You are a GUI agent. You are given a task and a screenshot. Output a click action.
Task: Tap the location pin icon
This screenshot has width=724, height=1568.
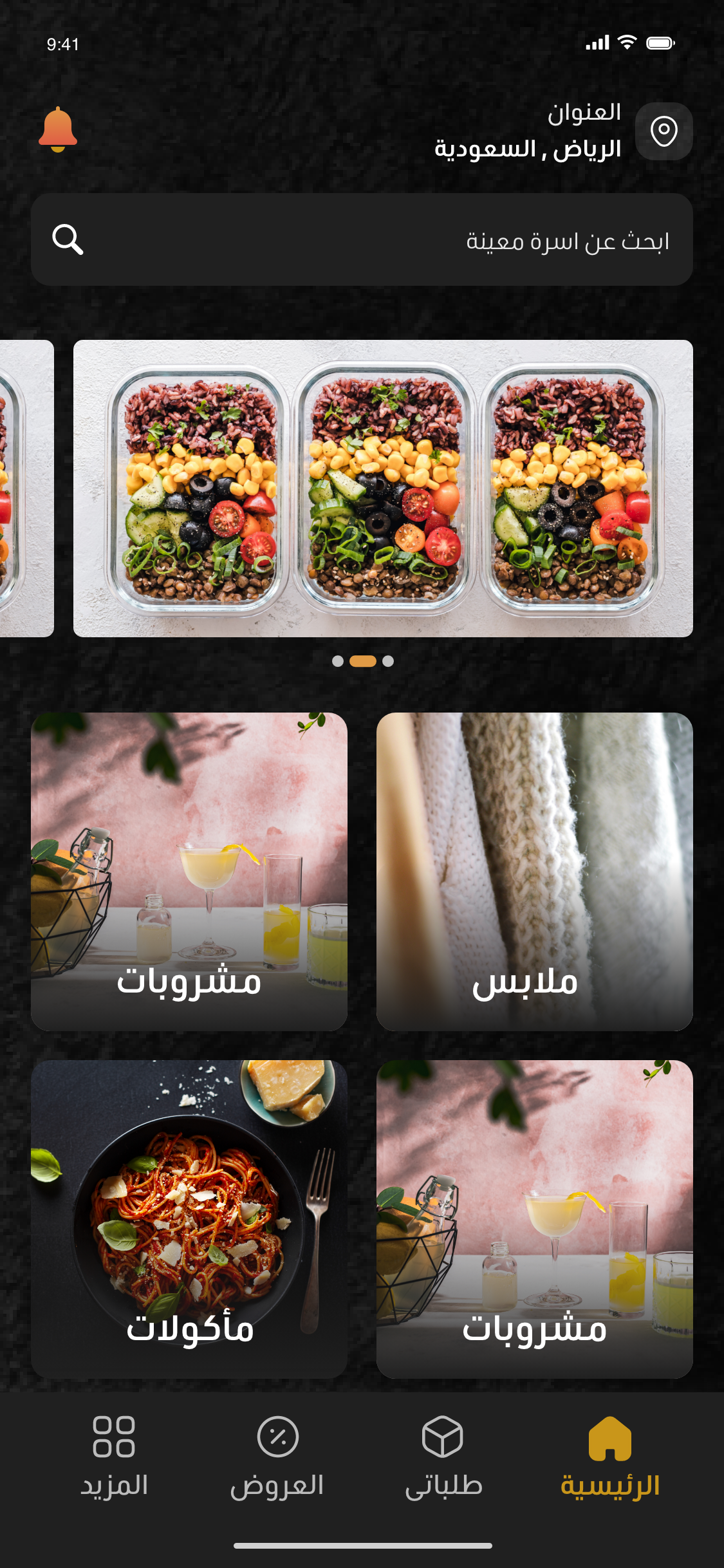tap(664, 131)
